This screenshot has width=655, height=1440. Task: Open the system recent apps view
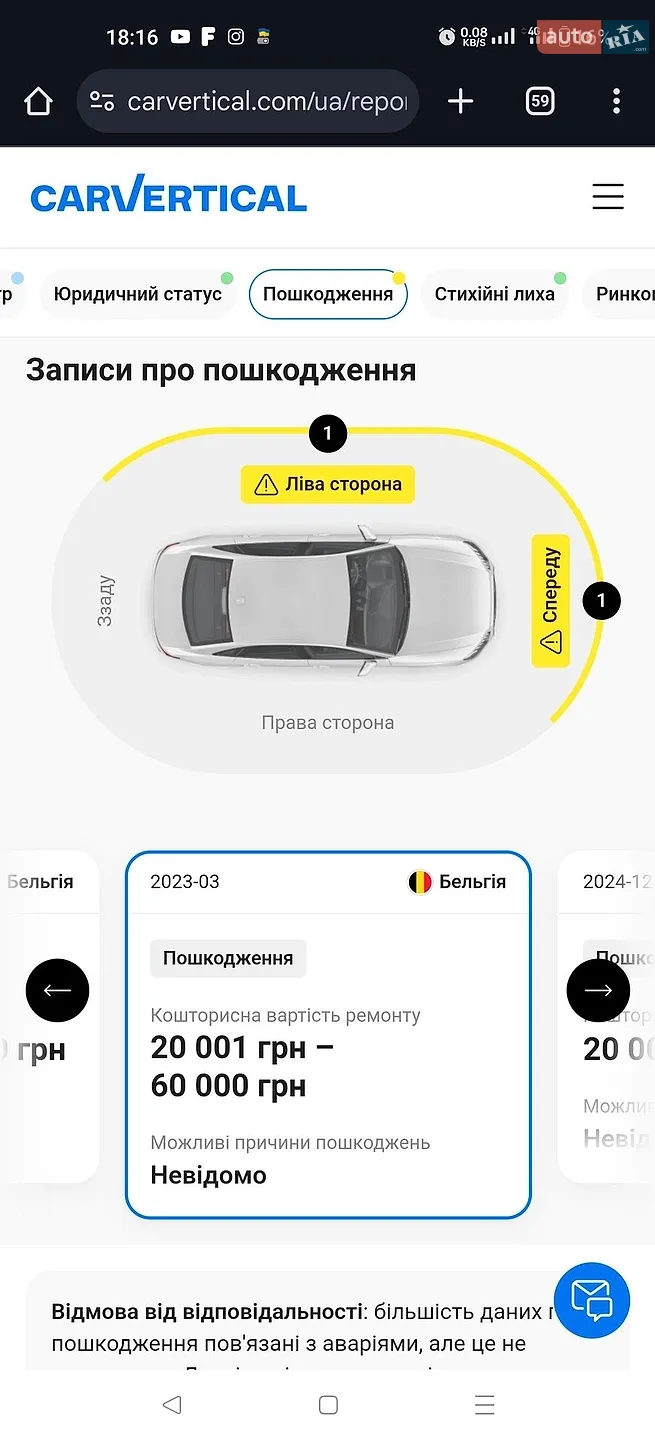485,1405
